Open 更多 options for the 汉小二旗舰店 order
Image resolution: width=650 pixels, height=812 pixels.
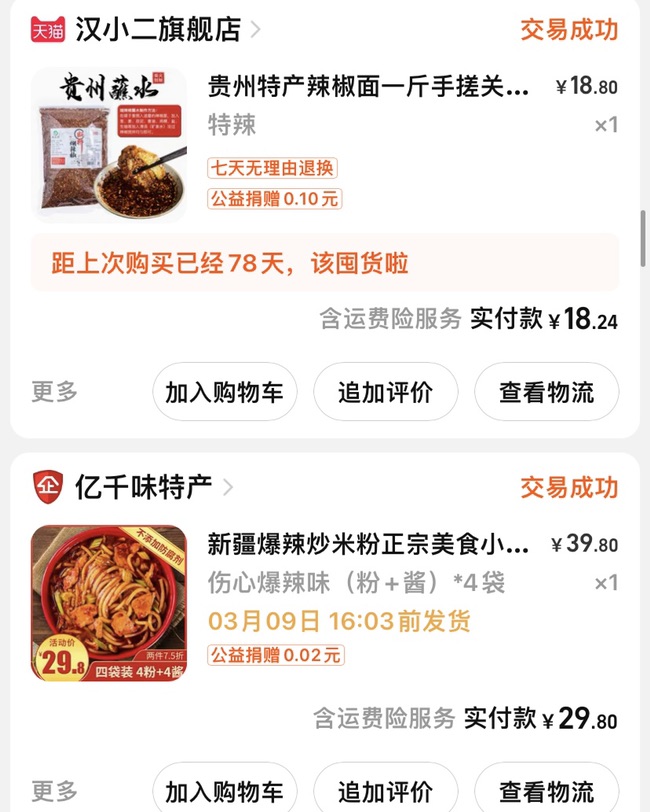54,392
